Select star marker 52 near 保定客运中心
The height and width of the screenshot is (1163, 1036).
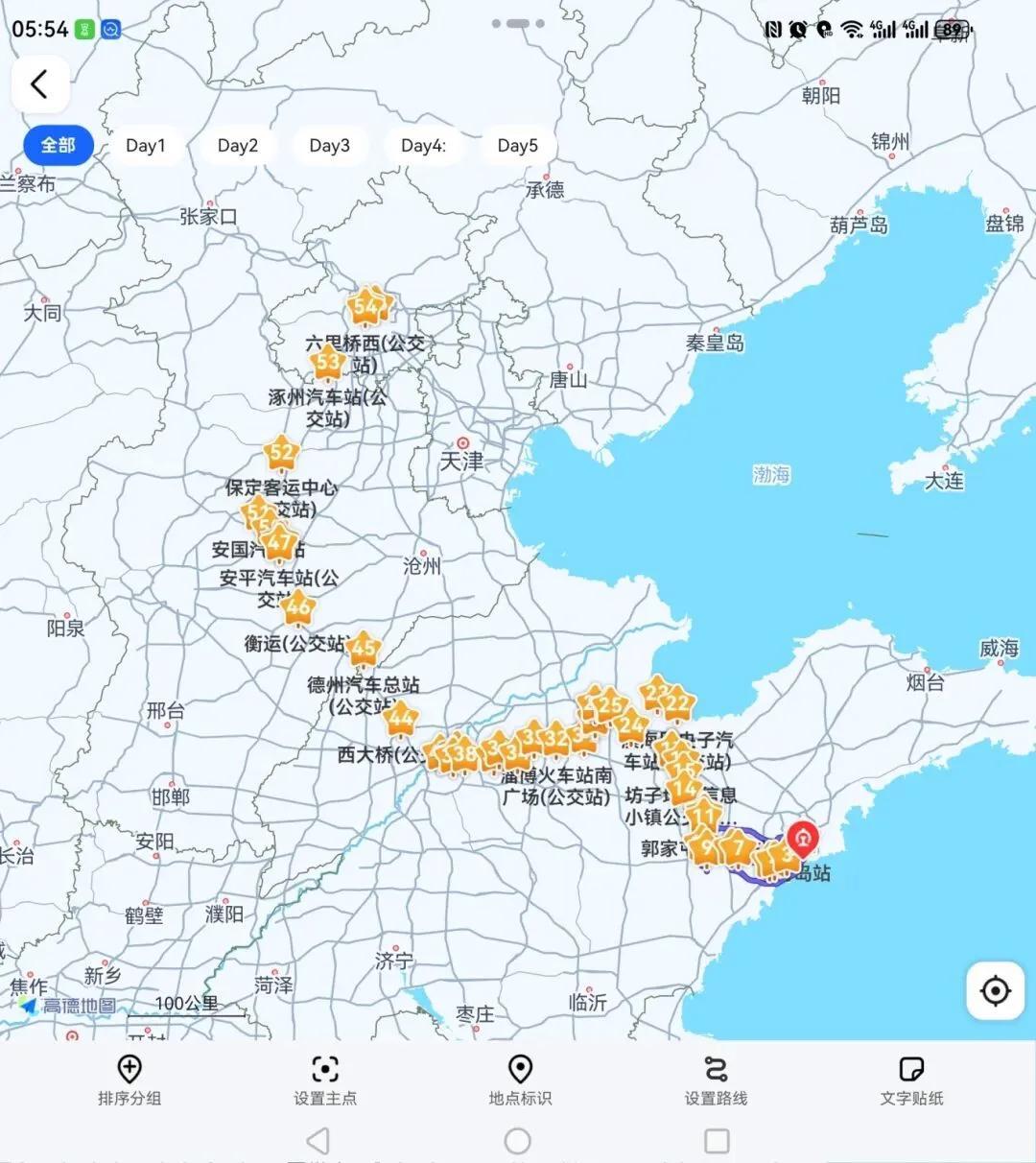point(281,454)
